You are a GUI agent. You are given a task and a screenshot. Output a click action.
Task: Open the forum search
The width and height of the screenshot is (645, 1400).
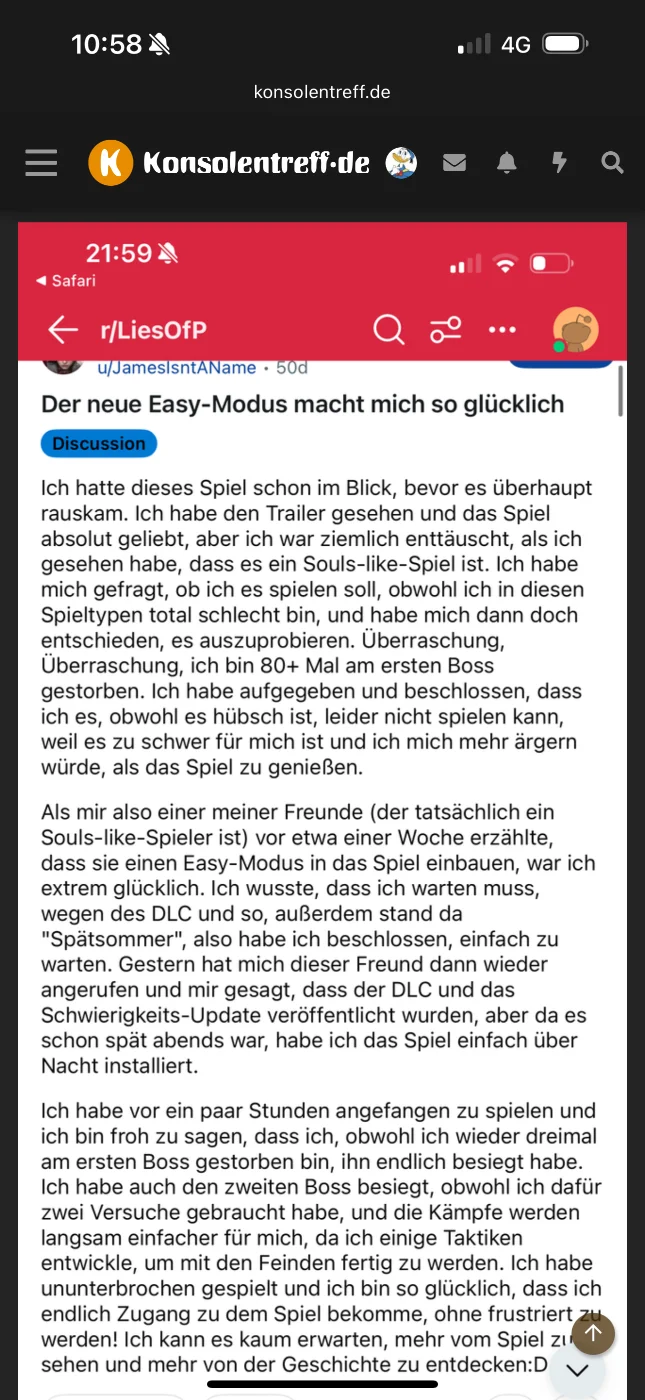pyautogui.click(x=612, y=162)
